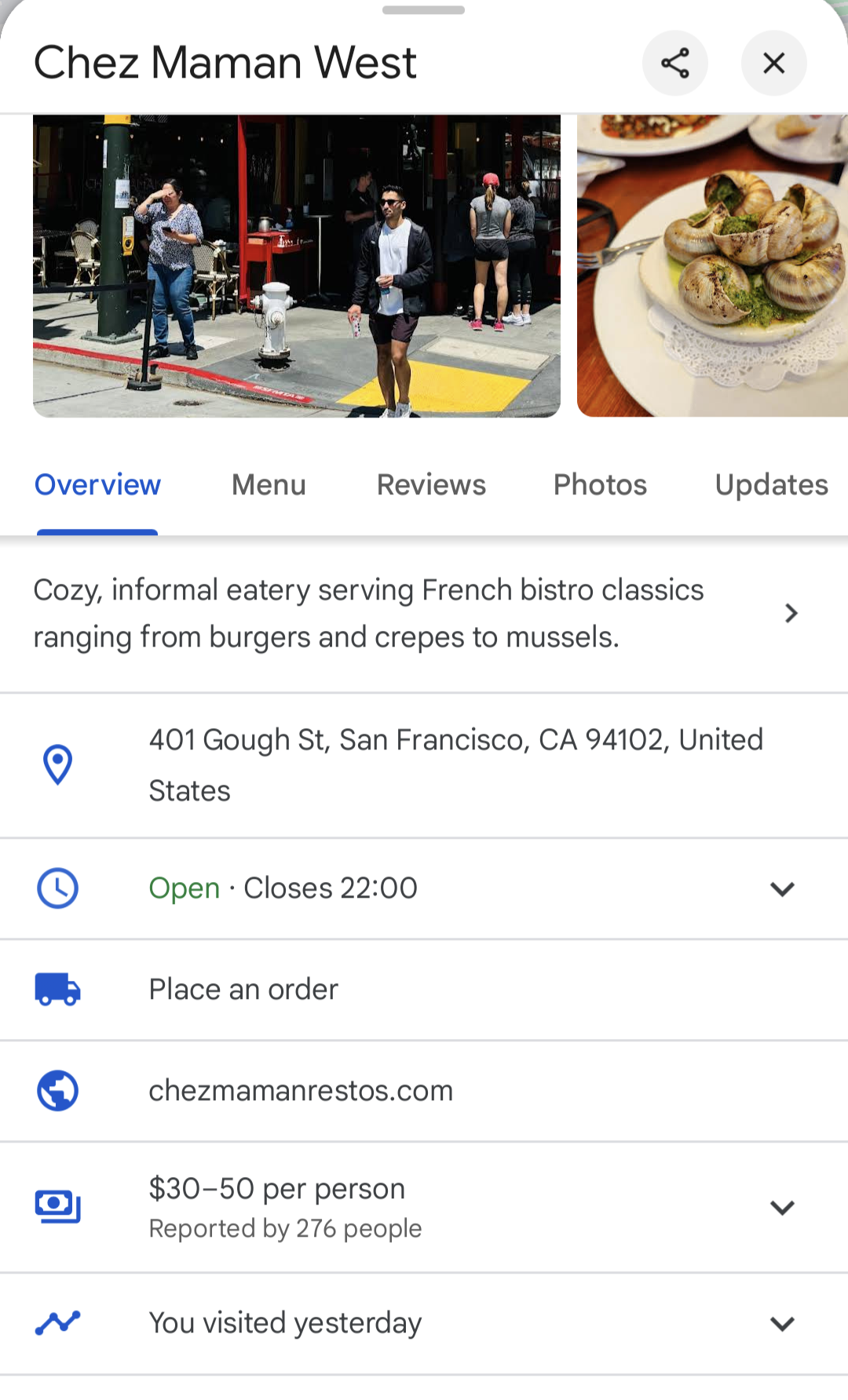
Task: Tap the 401 Gough St address row
Action: point(455,764)
